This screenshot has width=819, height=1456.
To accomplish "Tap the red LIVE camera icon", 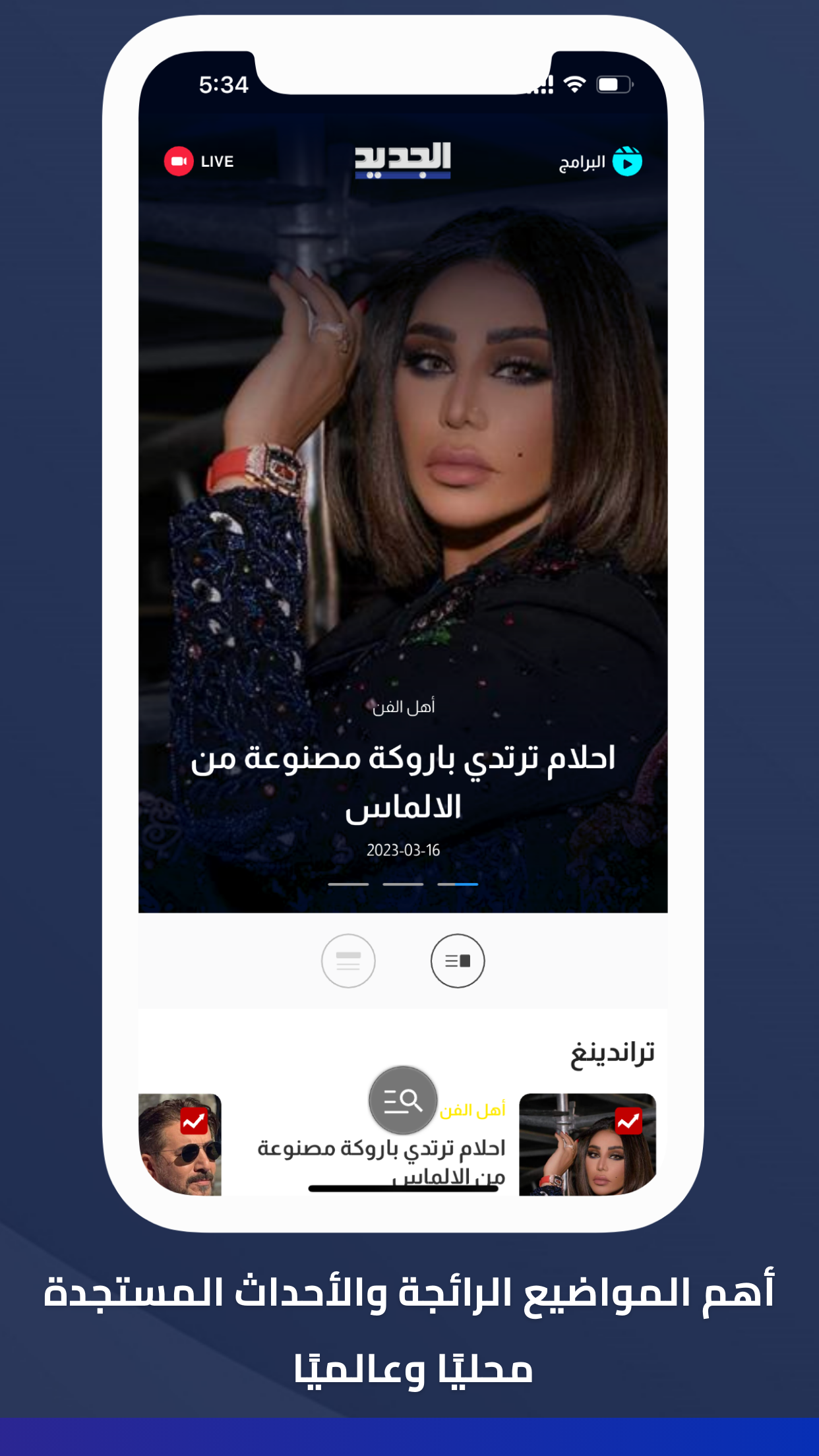I will (x=178, y=160).
